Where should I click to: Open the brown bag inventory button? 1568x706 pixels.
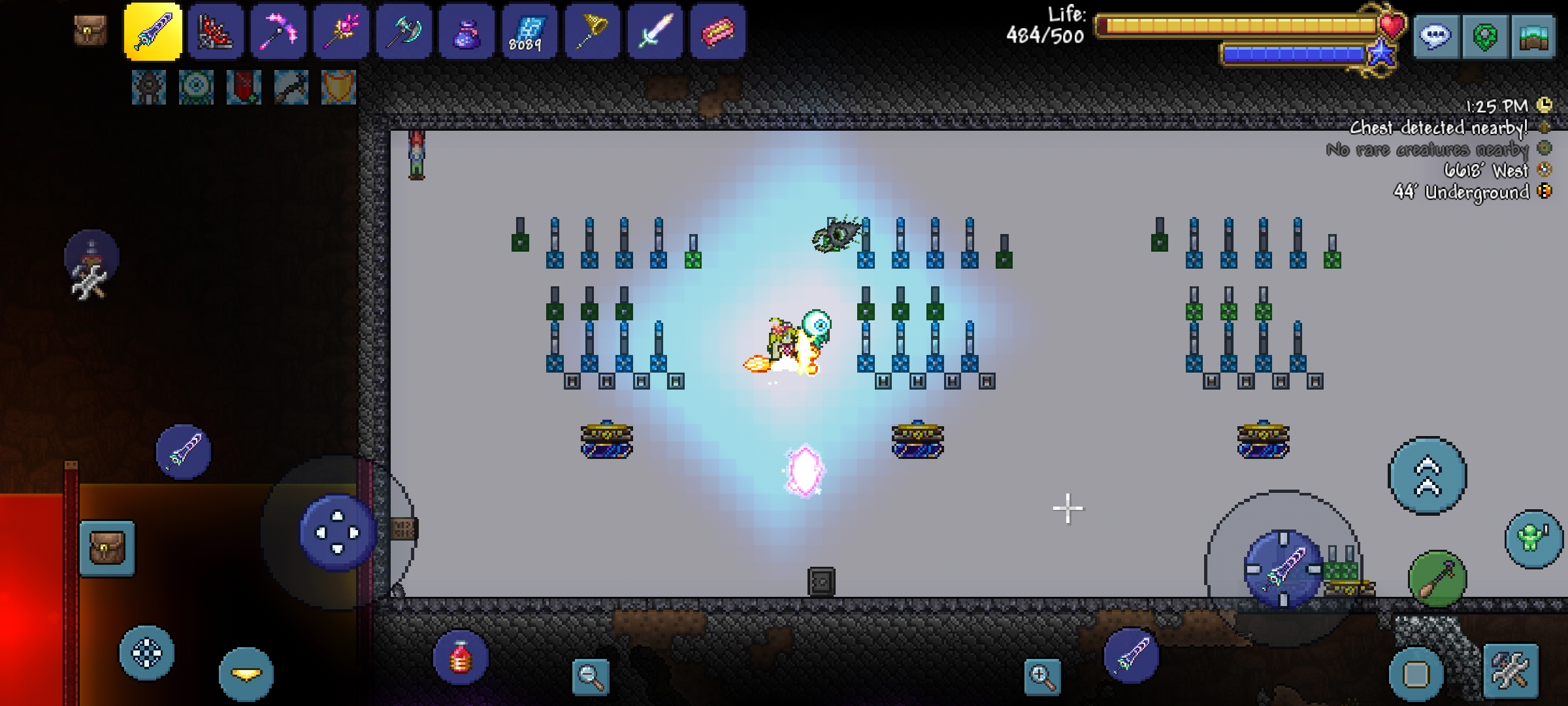107,548
